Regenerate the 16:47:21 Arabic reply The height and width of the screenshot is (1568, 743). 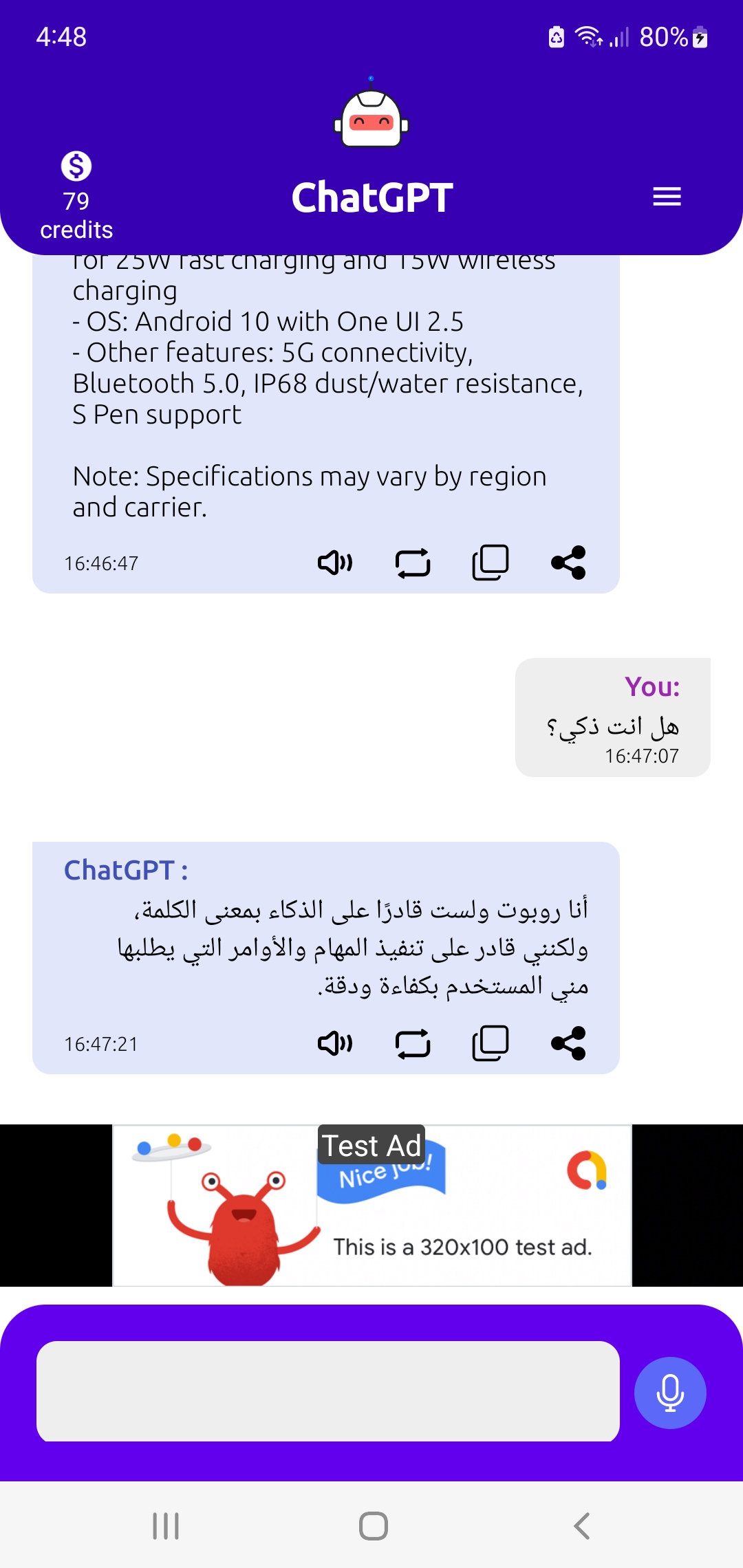413,1043
